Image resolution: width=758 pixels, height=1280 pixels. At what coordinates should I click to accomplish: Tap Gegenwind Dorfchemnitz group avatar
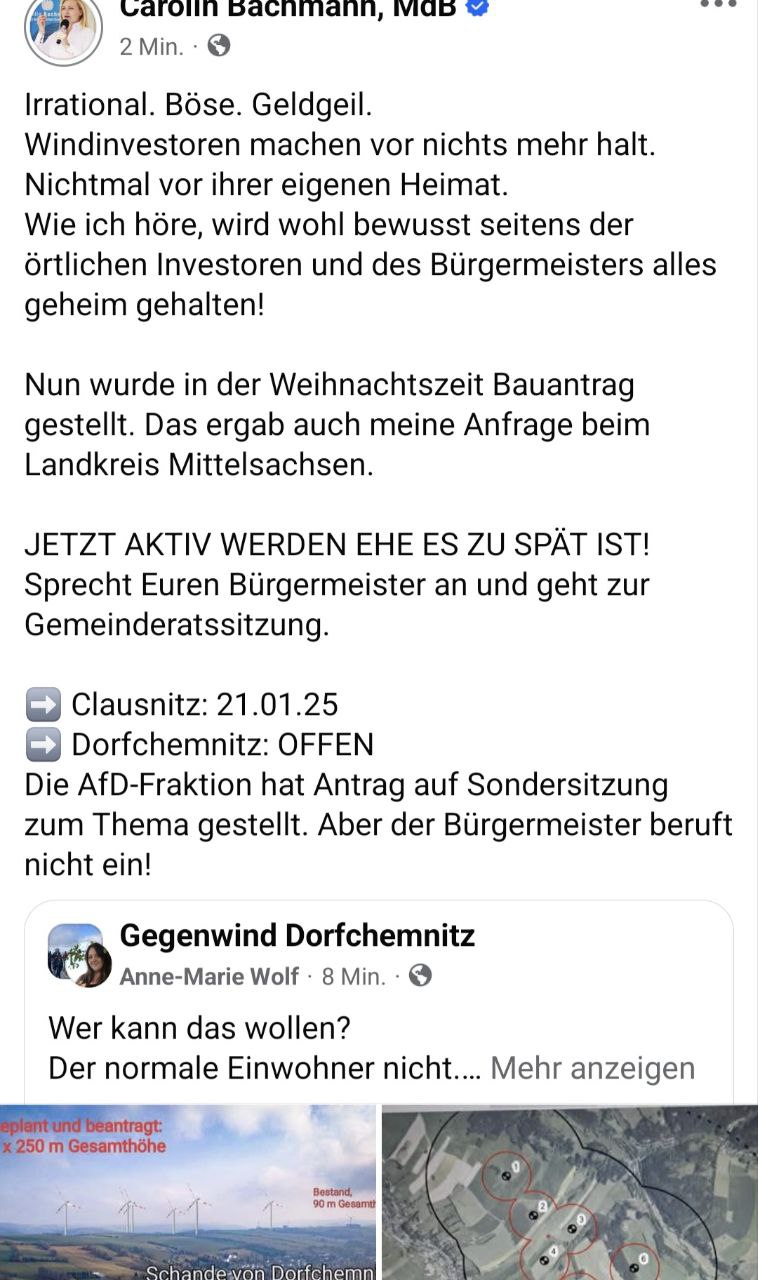coord(78,955)
